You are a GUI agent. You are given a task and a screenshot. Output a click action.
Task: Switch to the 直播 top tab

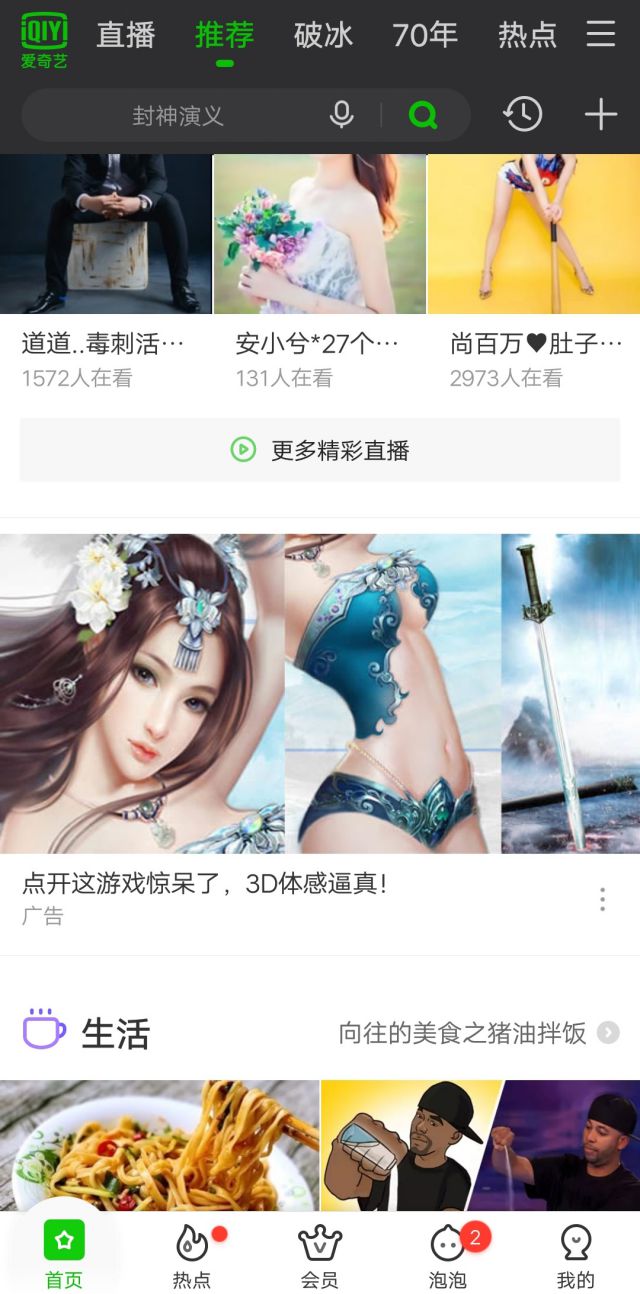coord(126,35)
